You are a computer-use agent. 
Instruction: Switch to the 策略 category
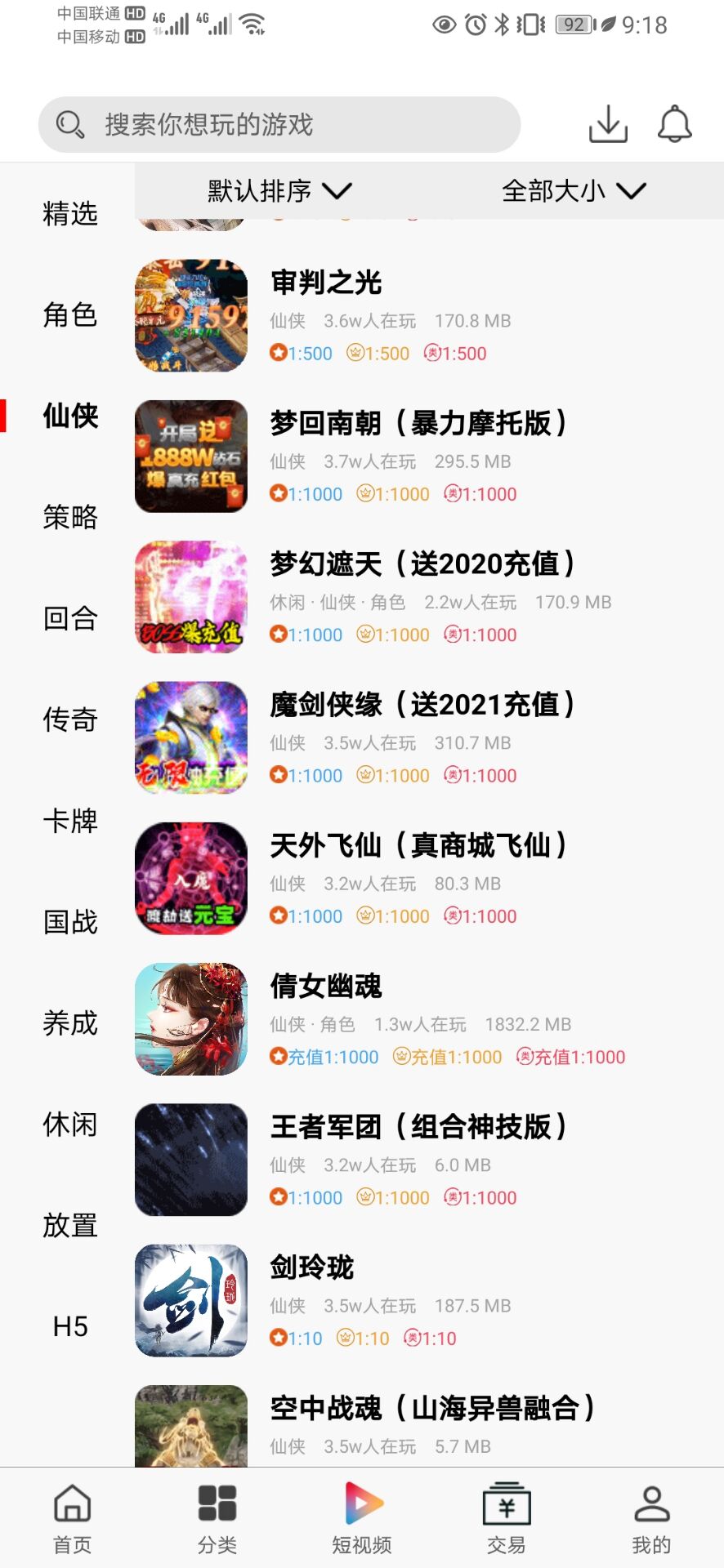70,517
